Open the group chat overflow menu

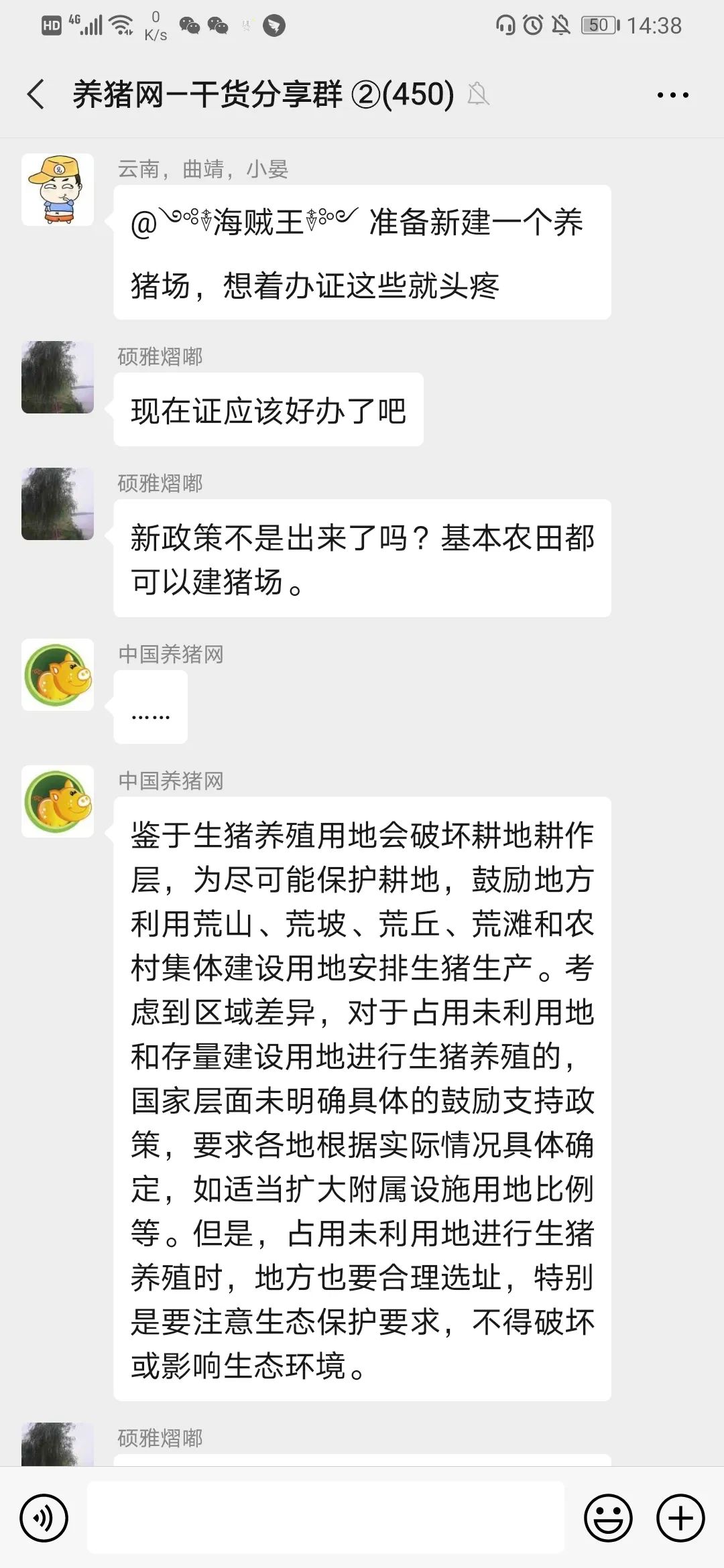click(672, 95)
